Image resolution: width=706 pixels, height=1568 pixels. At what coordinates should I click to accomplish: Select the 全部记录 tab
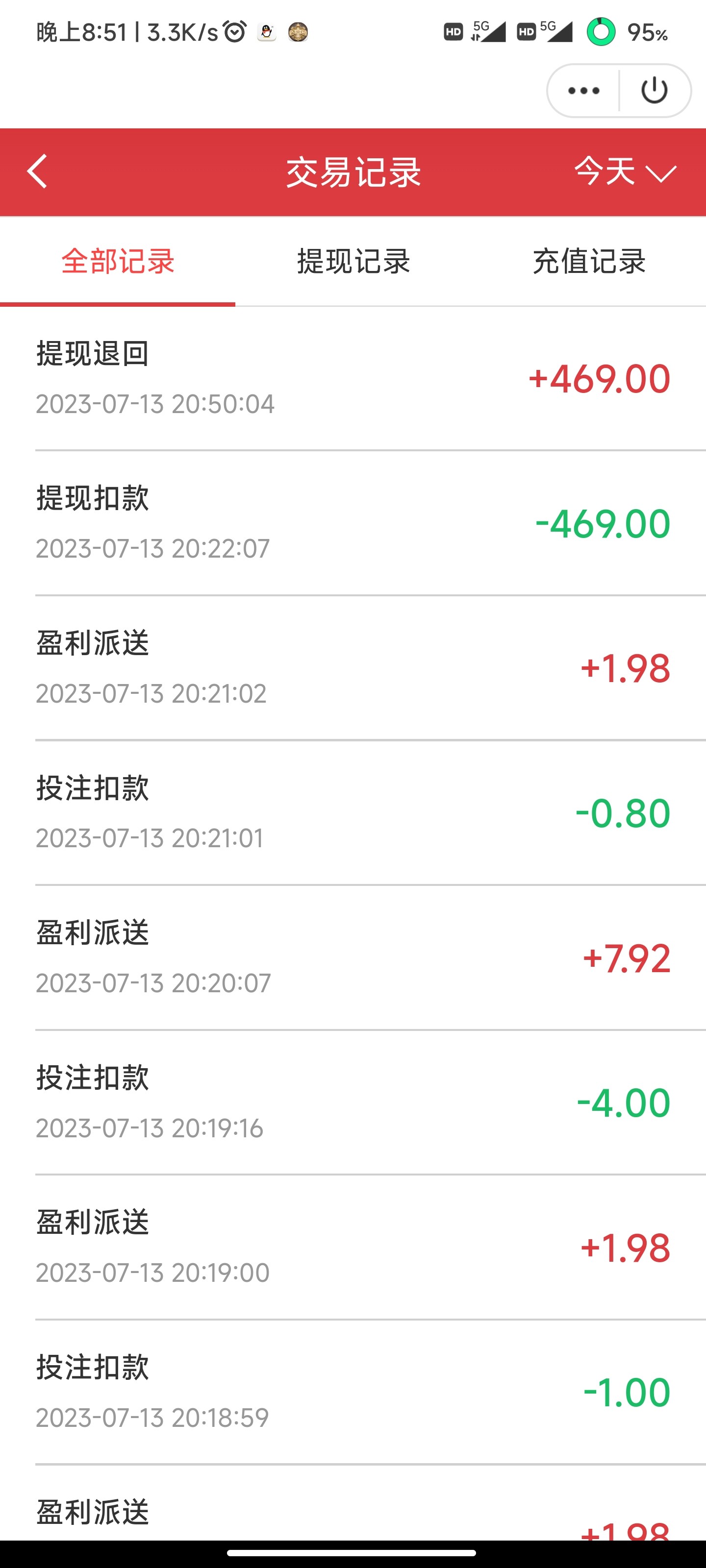[x=118, y=262]
